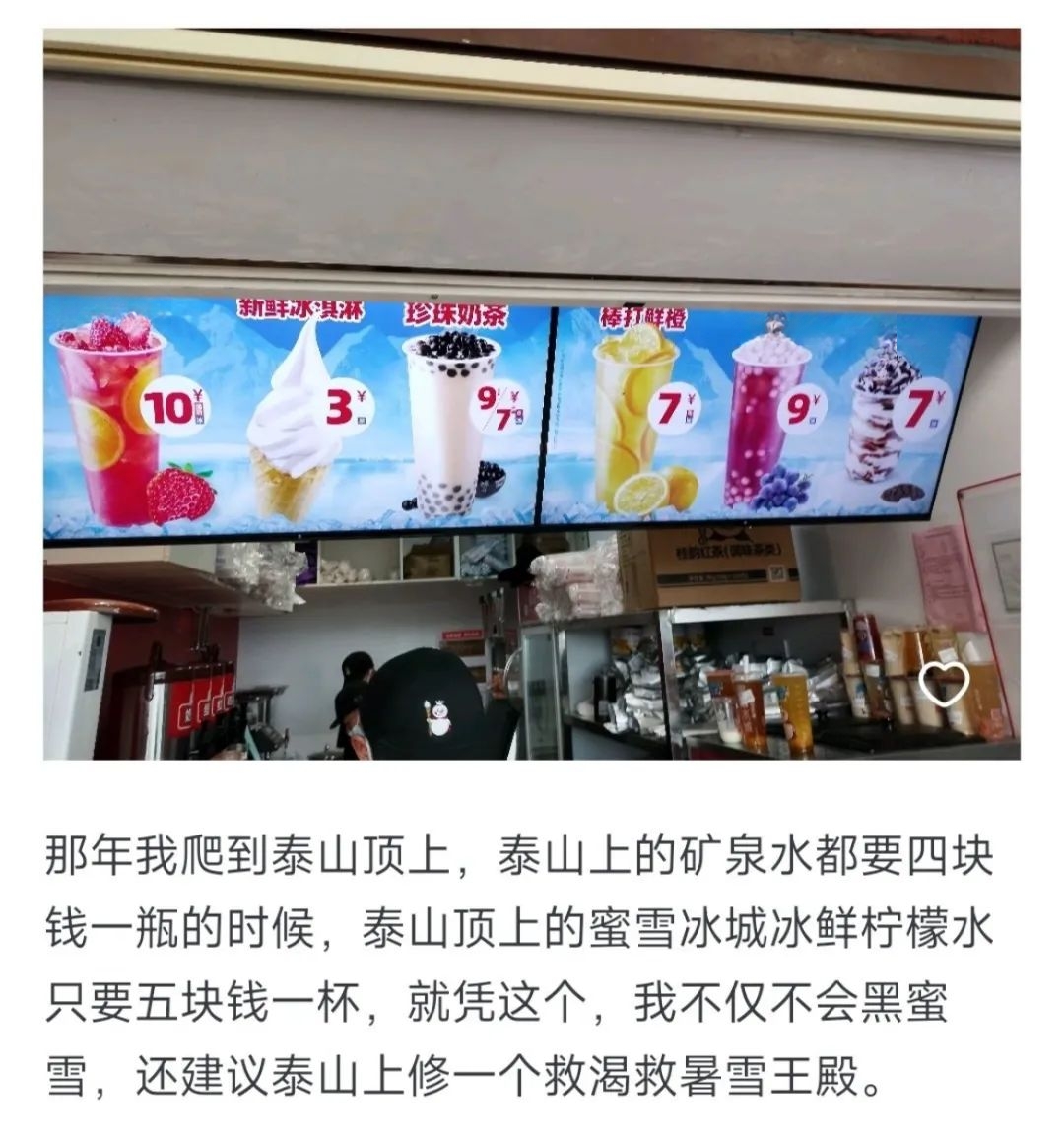
Task: Tap the heart icon on the photo
Action: 945,681
